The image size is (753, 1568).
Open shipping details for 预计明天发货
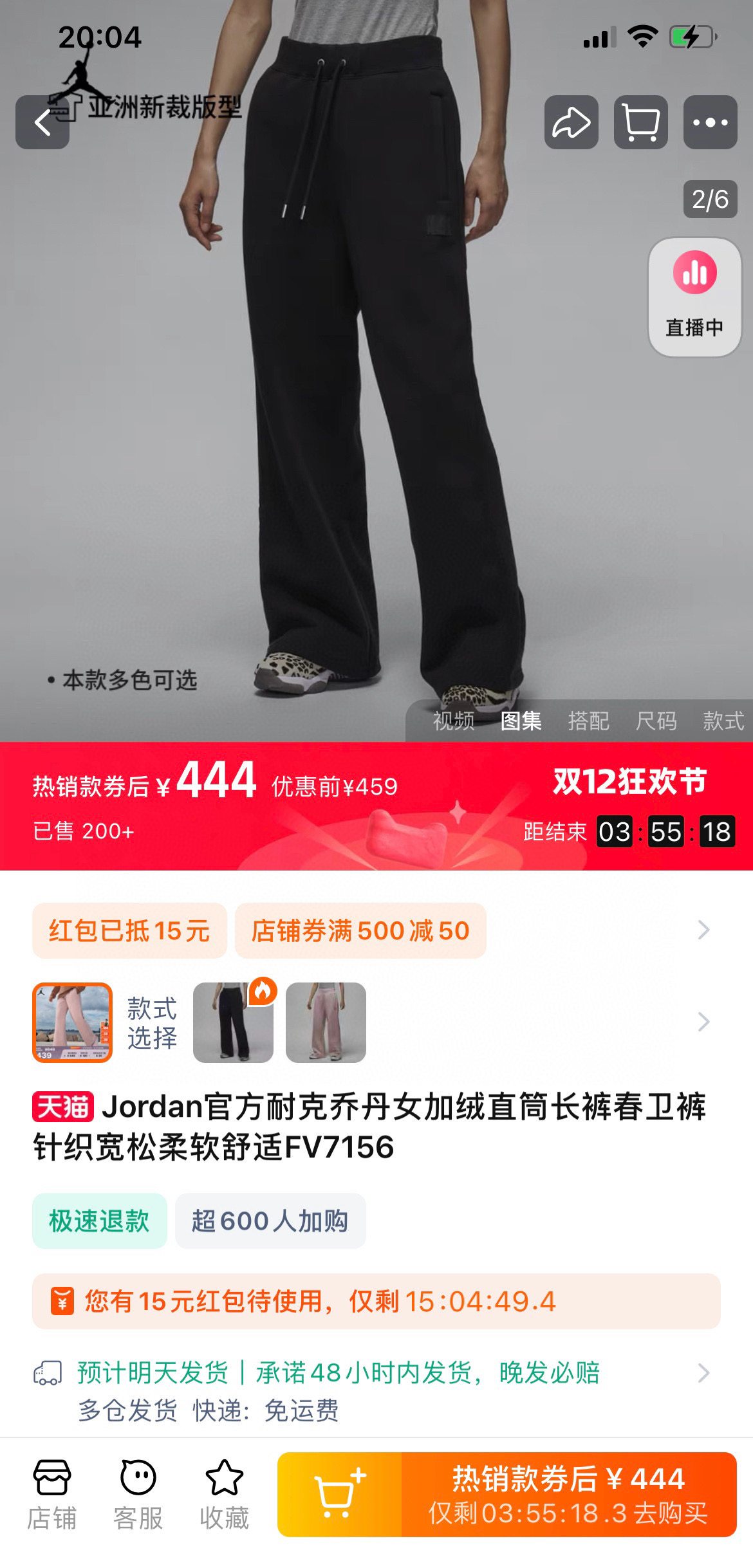click(x=703, y=1373)
